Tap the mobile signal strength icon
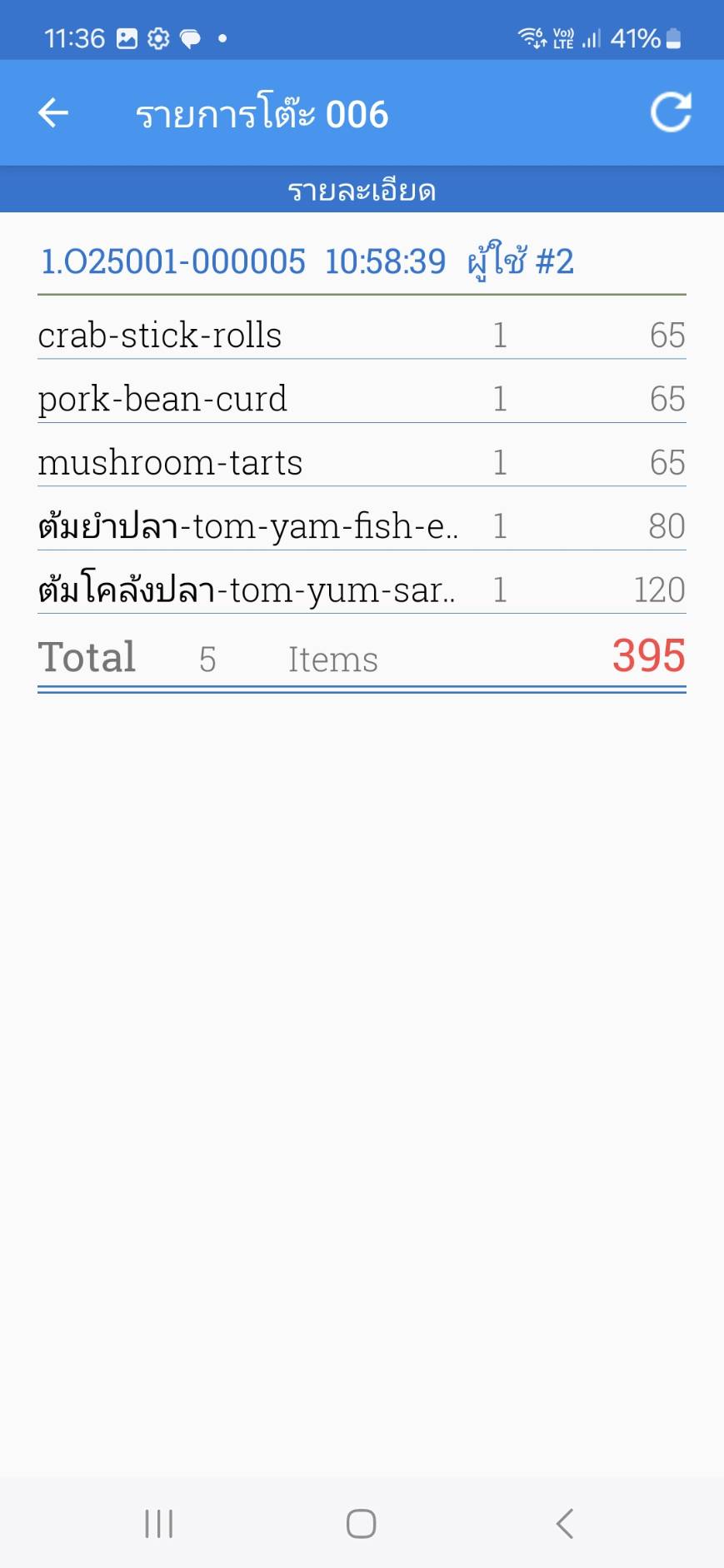724x1568 pixels. (x=592, y=37)
